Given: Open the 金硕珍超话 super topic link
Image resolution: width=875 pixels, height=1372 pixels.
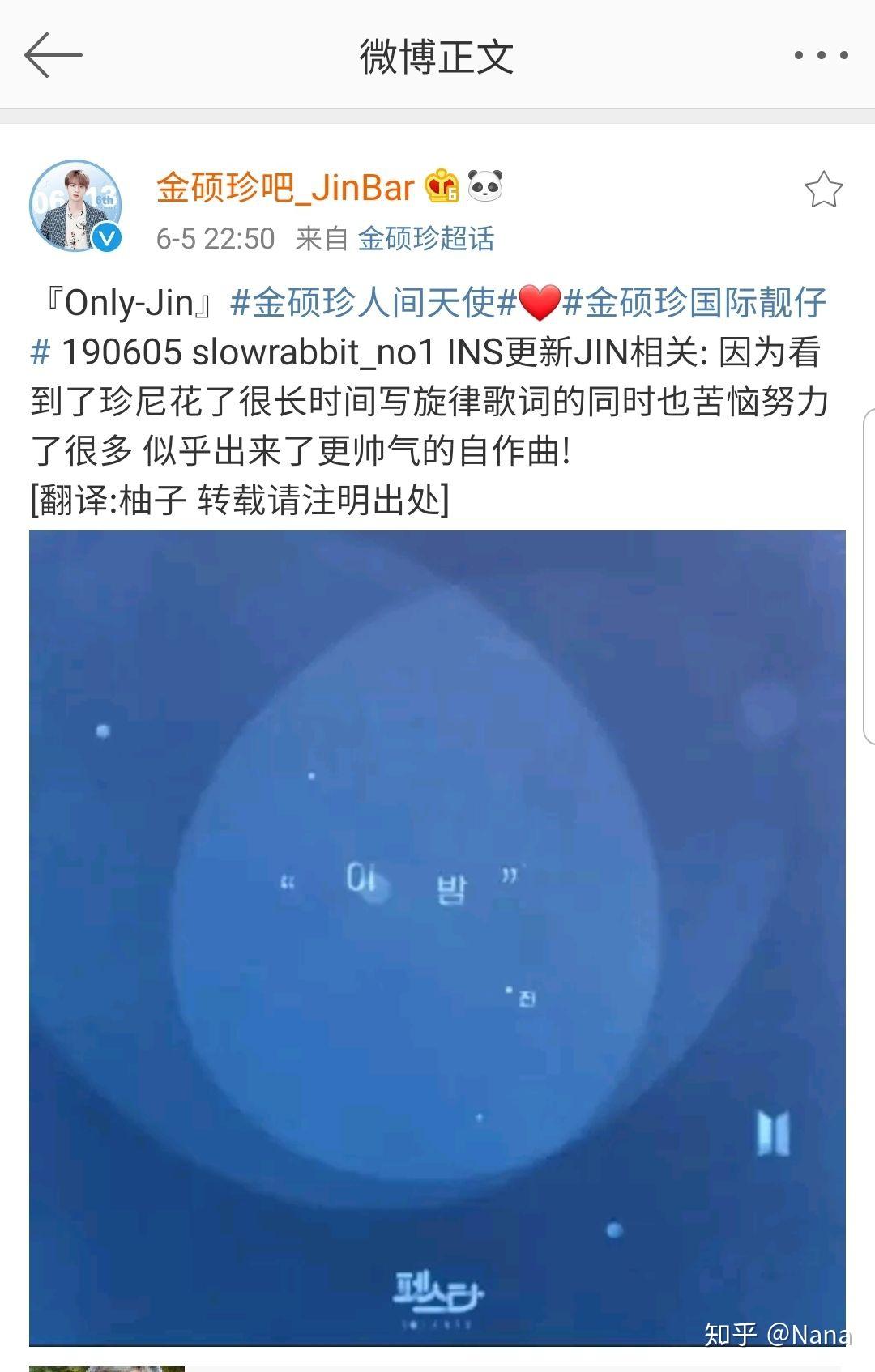Looking at the screenshot, I should (x=425, y=239).
